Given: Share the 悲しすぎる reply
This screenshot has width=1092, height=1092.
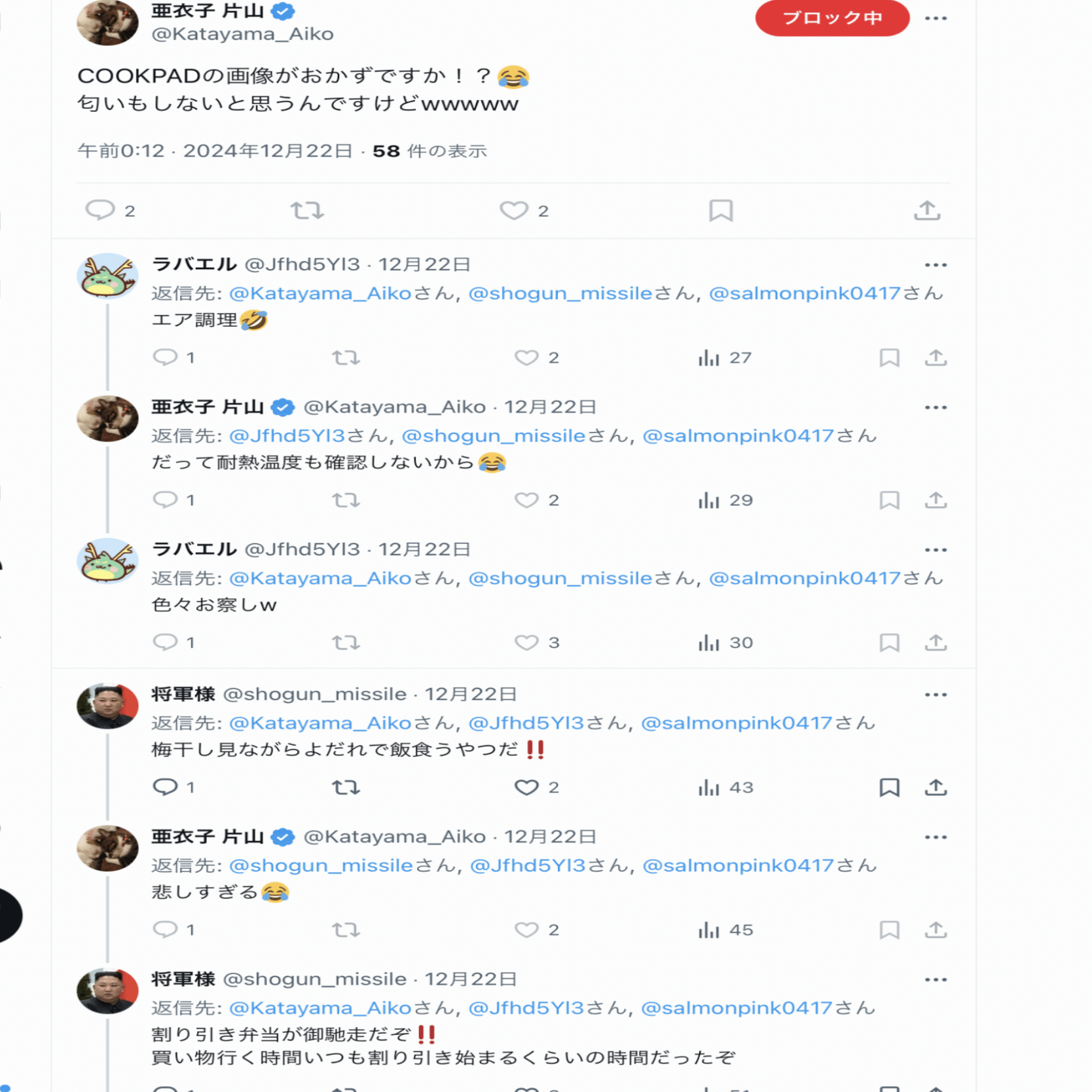Looking at the screenshot, I should (936, 930).
